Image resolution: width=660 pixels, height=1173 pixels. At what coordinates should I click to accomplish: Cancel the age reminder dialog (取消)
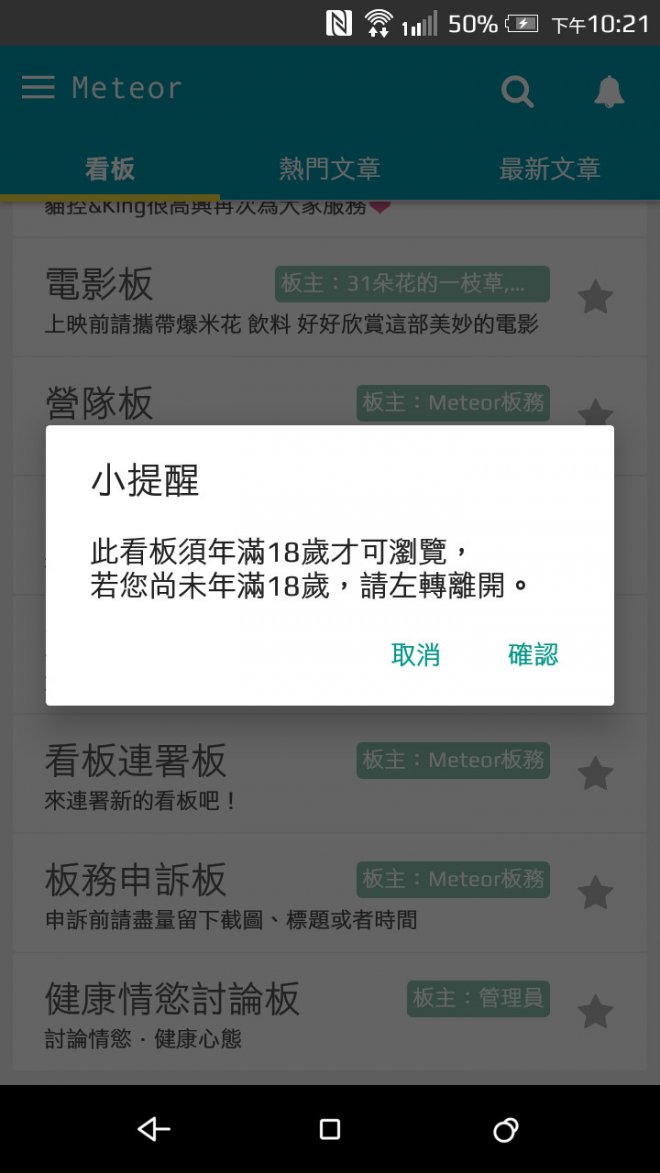pyautogui.click(x=415, y=655)
